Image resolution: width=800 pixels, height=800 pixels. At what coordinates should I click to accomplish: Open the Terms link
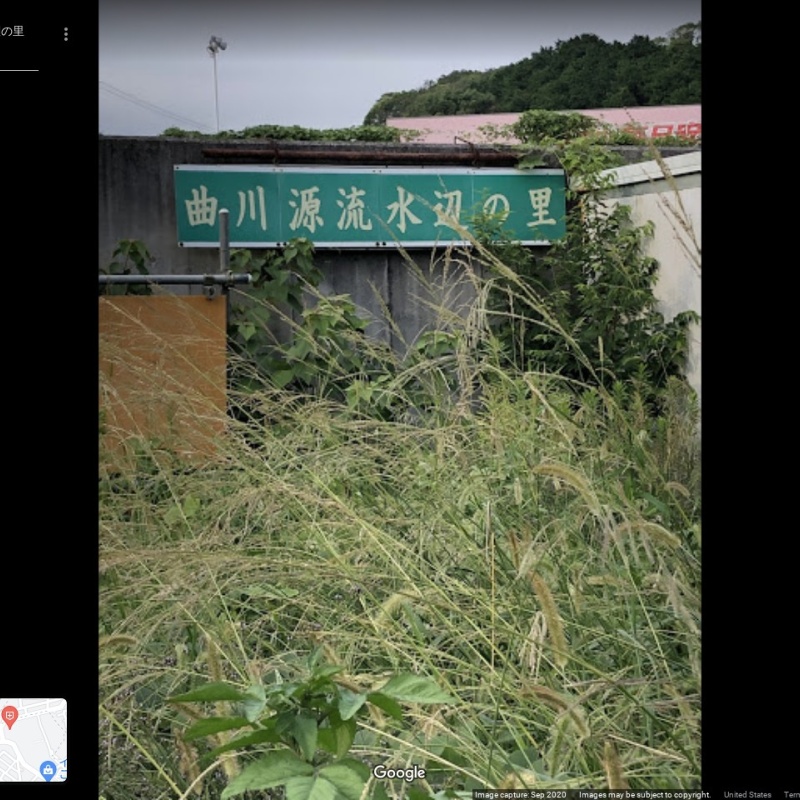[x=791, y=795]
